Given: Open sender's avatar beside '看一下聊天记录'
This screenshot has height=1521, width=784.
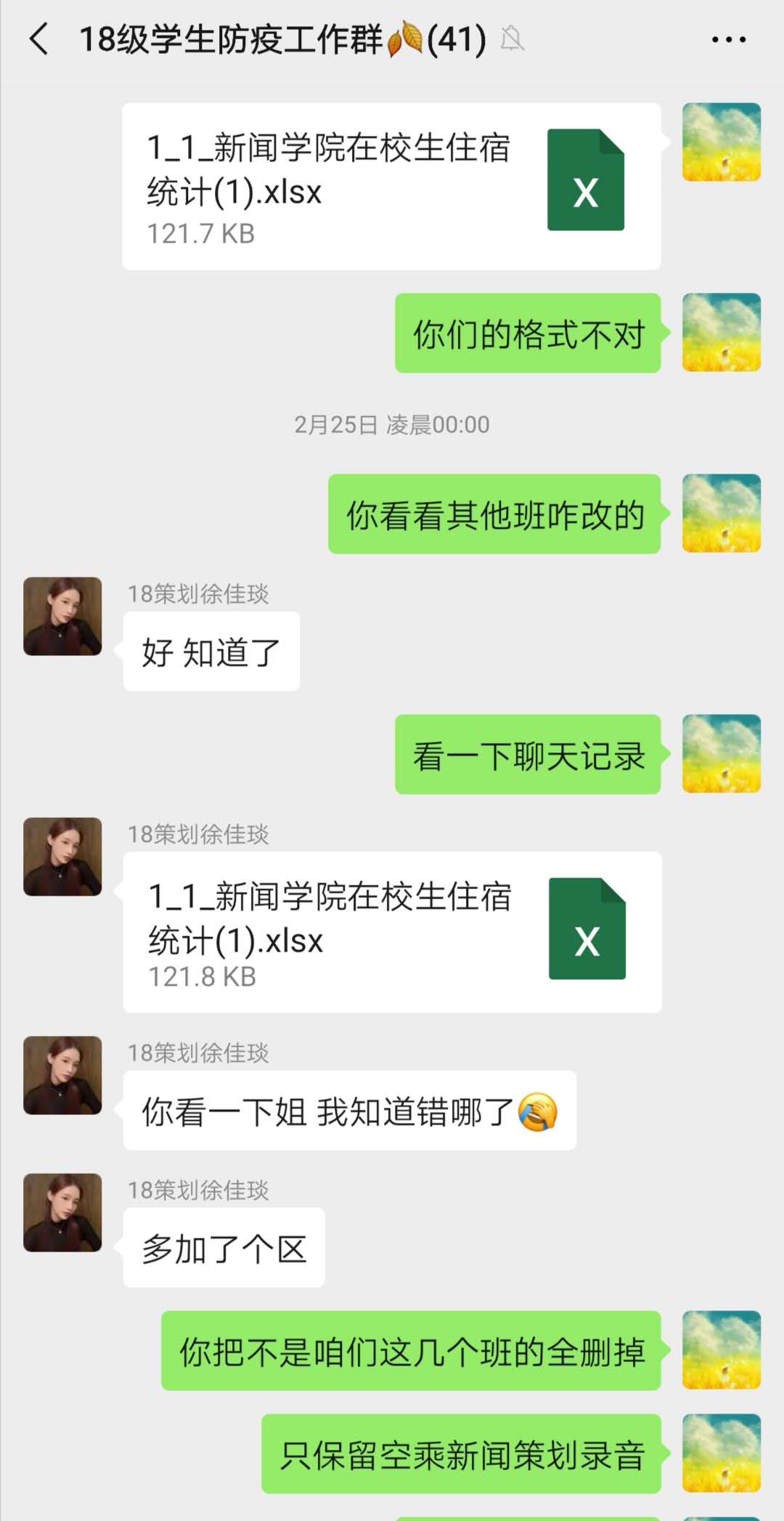Looking at the screenshot, I should click(x=721, y=754).
